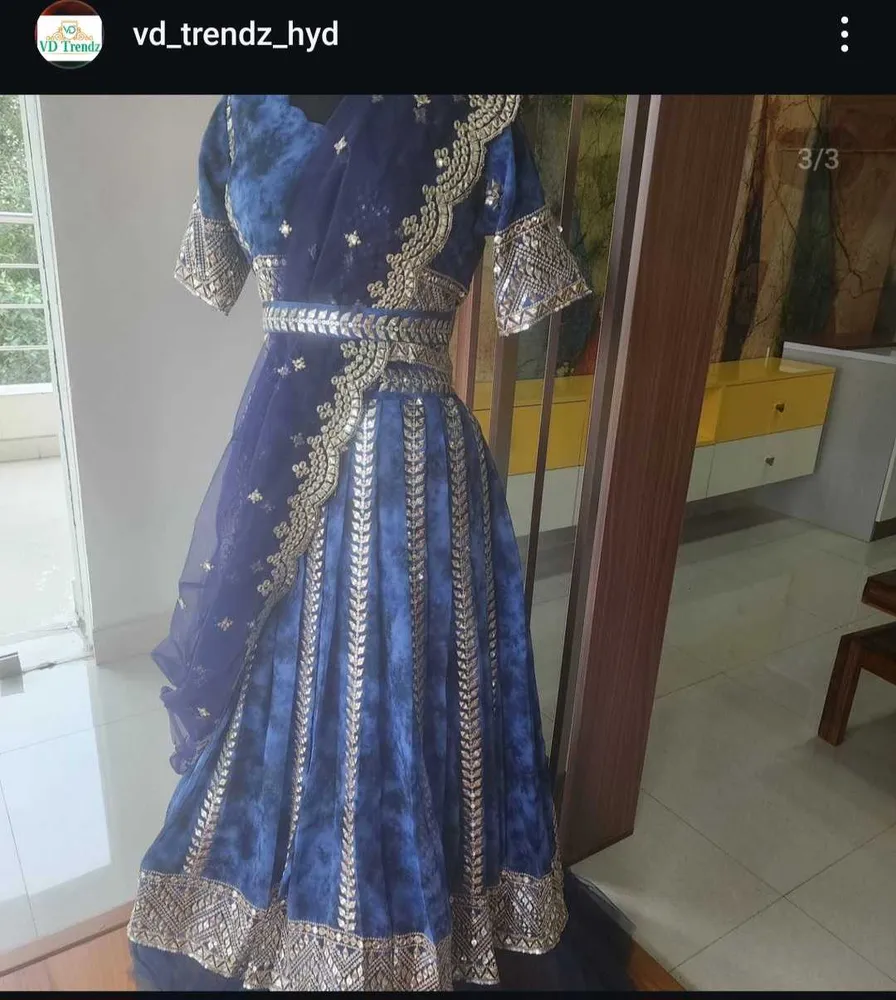Viewport: 896px width, 1000px height.
Task: Open the post's overflow menu
Action: (x=844, y=35)
